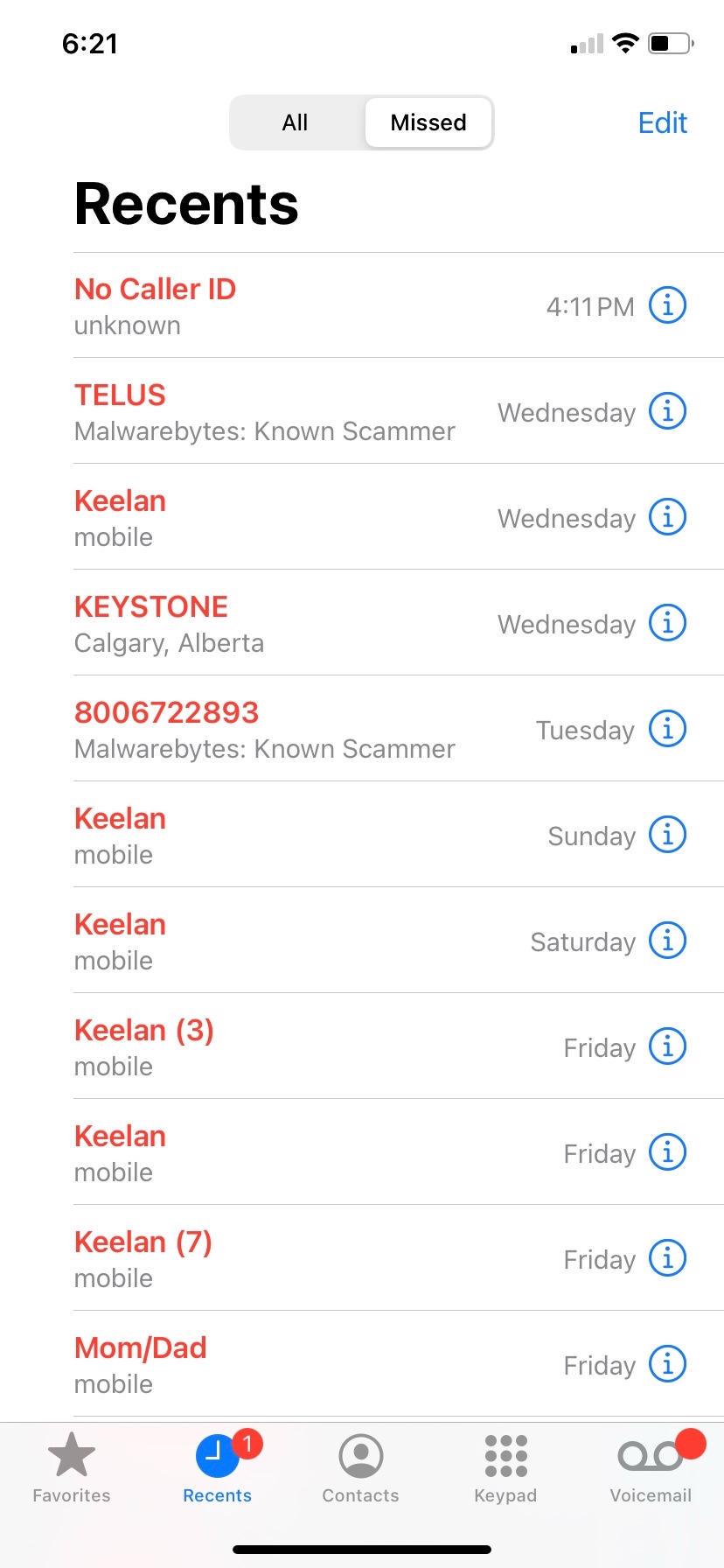The width and height of the screenshot is (724, 1568).
Task: Select the Missed calls segment
Action: 428,122
